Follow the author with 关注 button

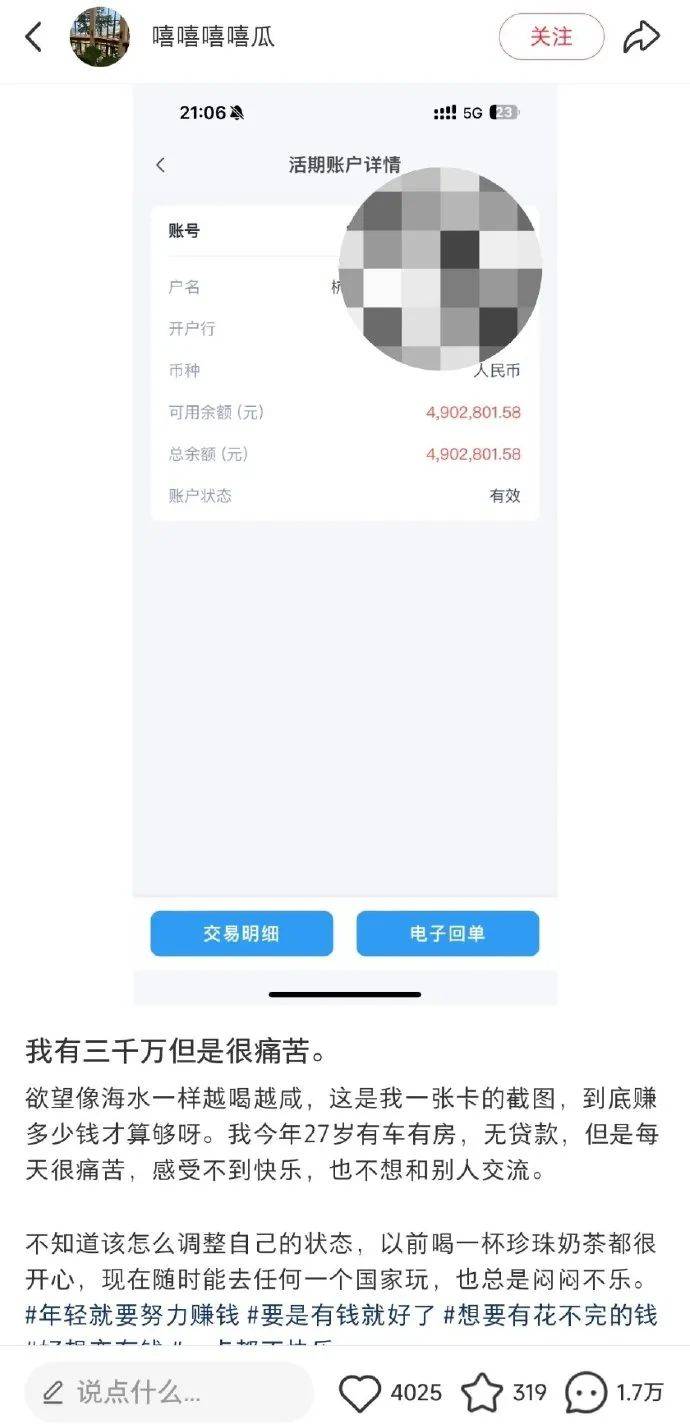click(x=551, y=37)
